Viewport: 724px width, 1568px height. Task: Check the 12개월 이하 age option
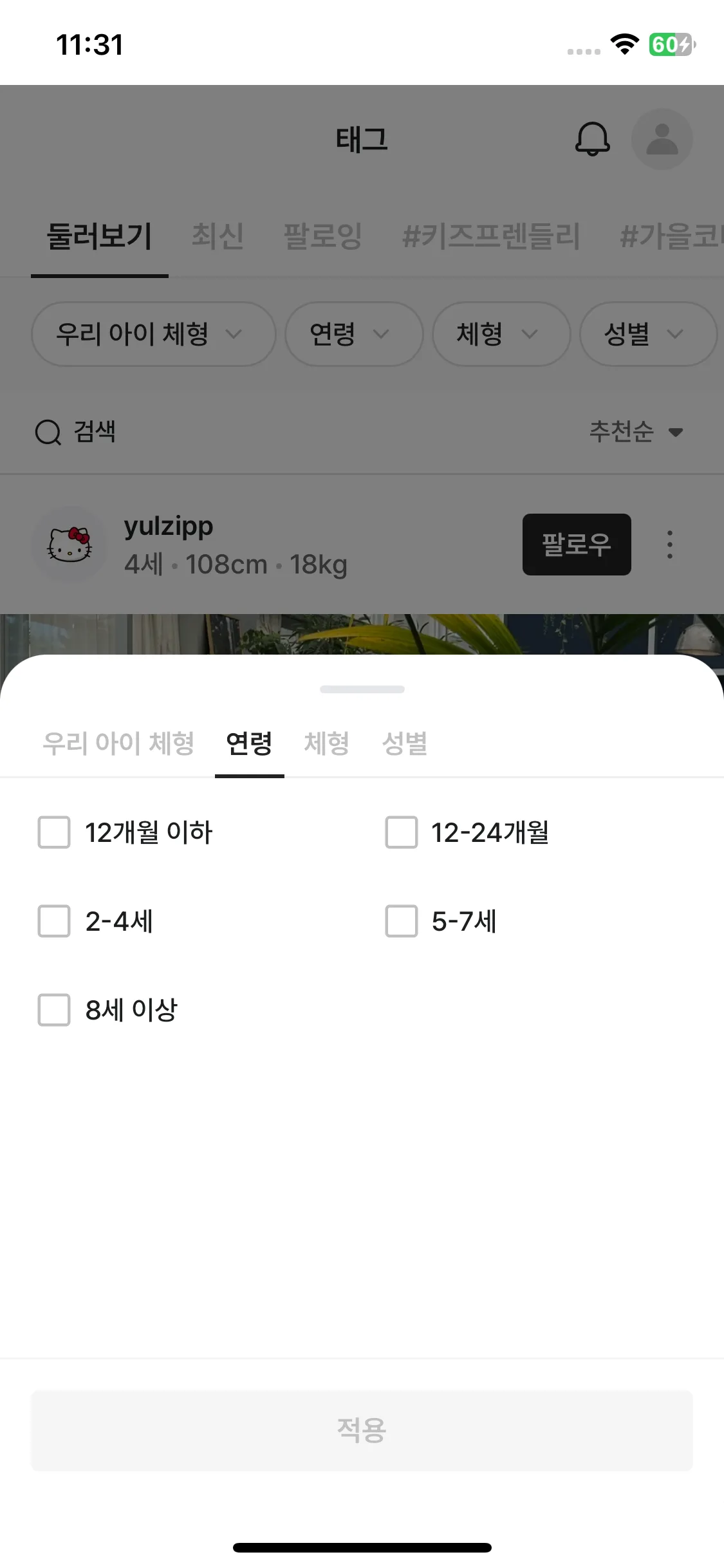click(x=54, y=832)
